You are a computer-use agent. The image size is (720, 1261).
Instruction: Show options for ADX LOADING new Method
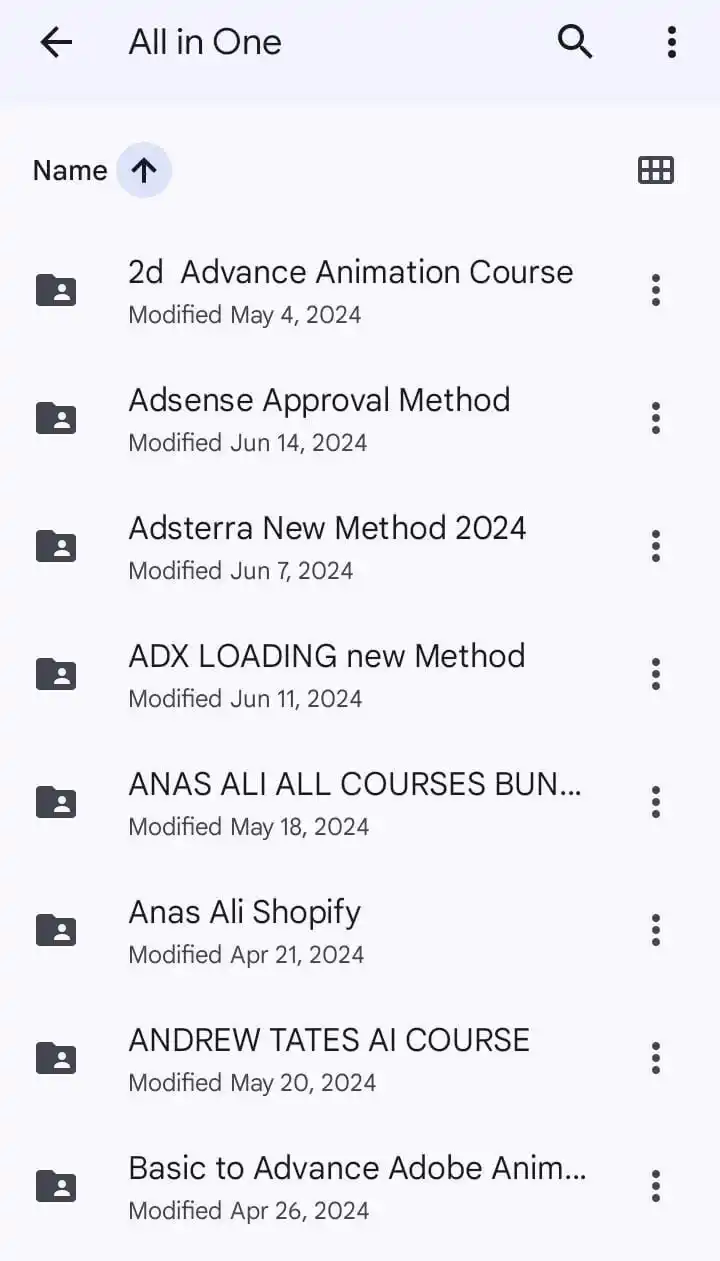tap(656, 674)
